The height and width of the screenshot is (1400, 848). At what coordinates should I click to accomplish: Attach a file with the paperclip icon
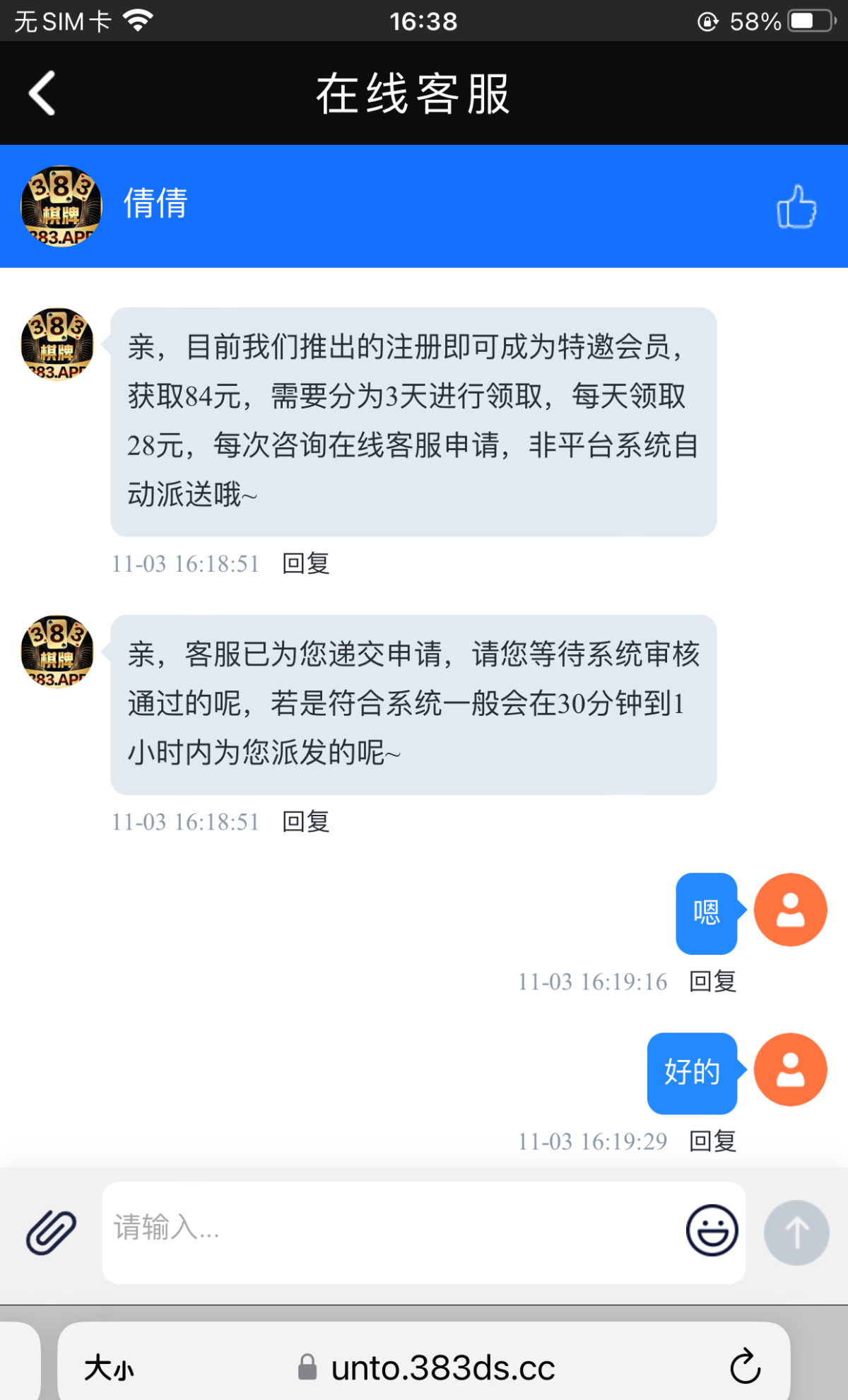pos(51,1232)
